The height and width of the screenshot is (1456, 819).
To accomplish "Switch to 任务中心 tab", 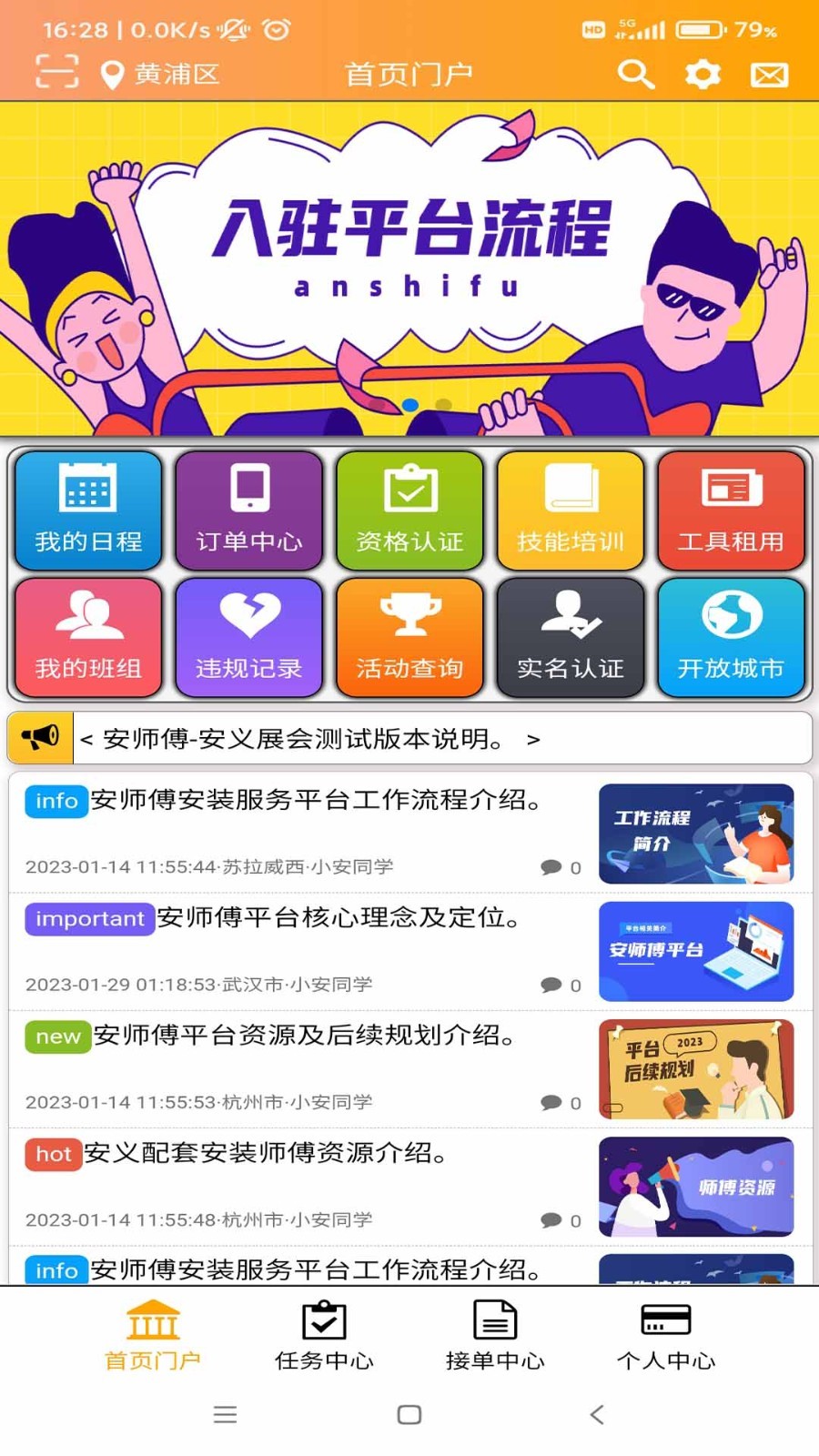I will (x=324, y=1335).
